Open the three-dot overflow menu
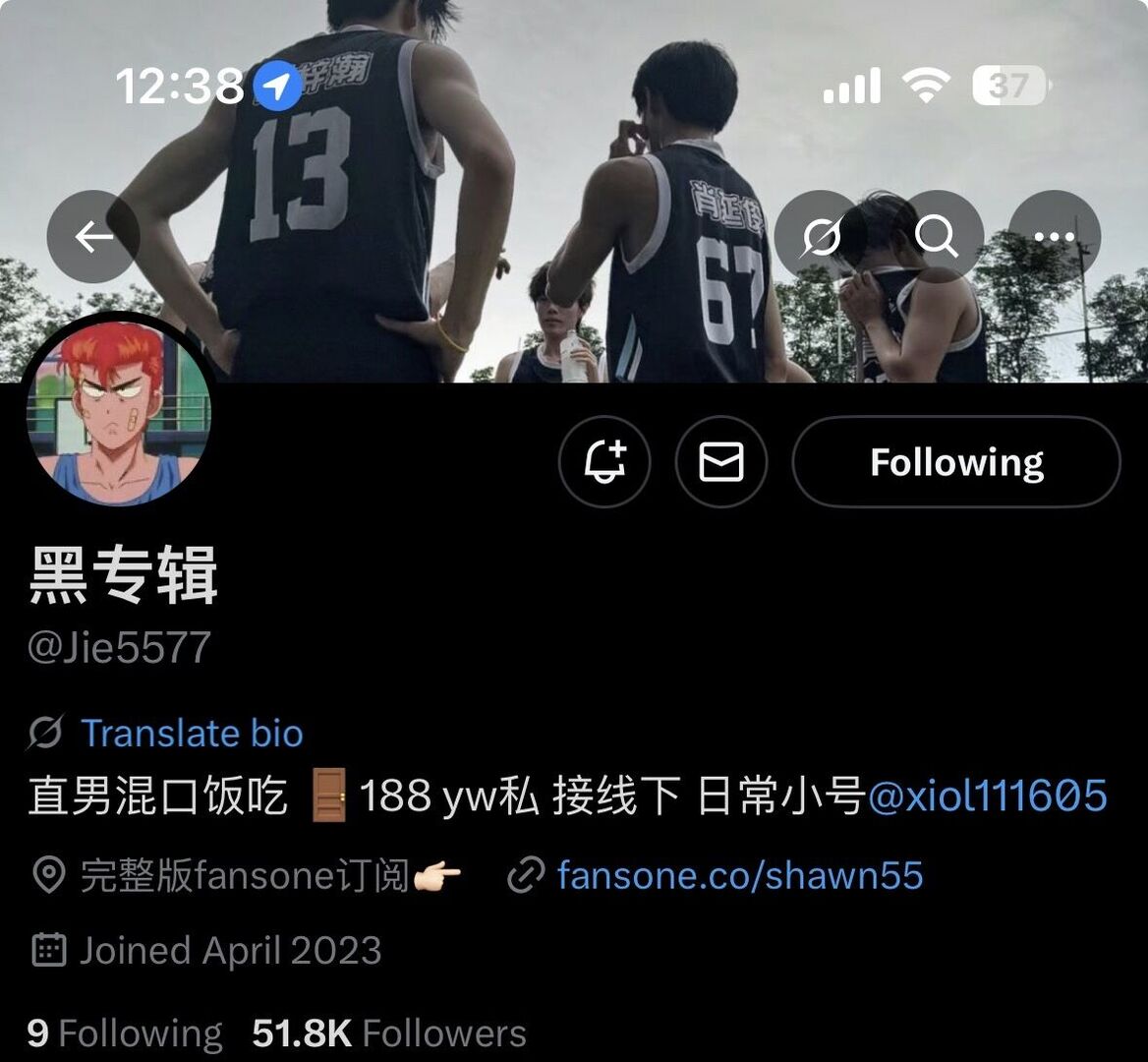The width and height of the screenshot is (1148, 1062). click(x=1055, y=236)
